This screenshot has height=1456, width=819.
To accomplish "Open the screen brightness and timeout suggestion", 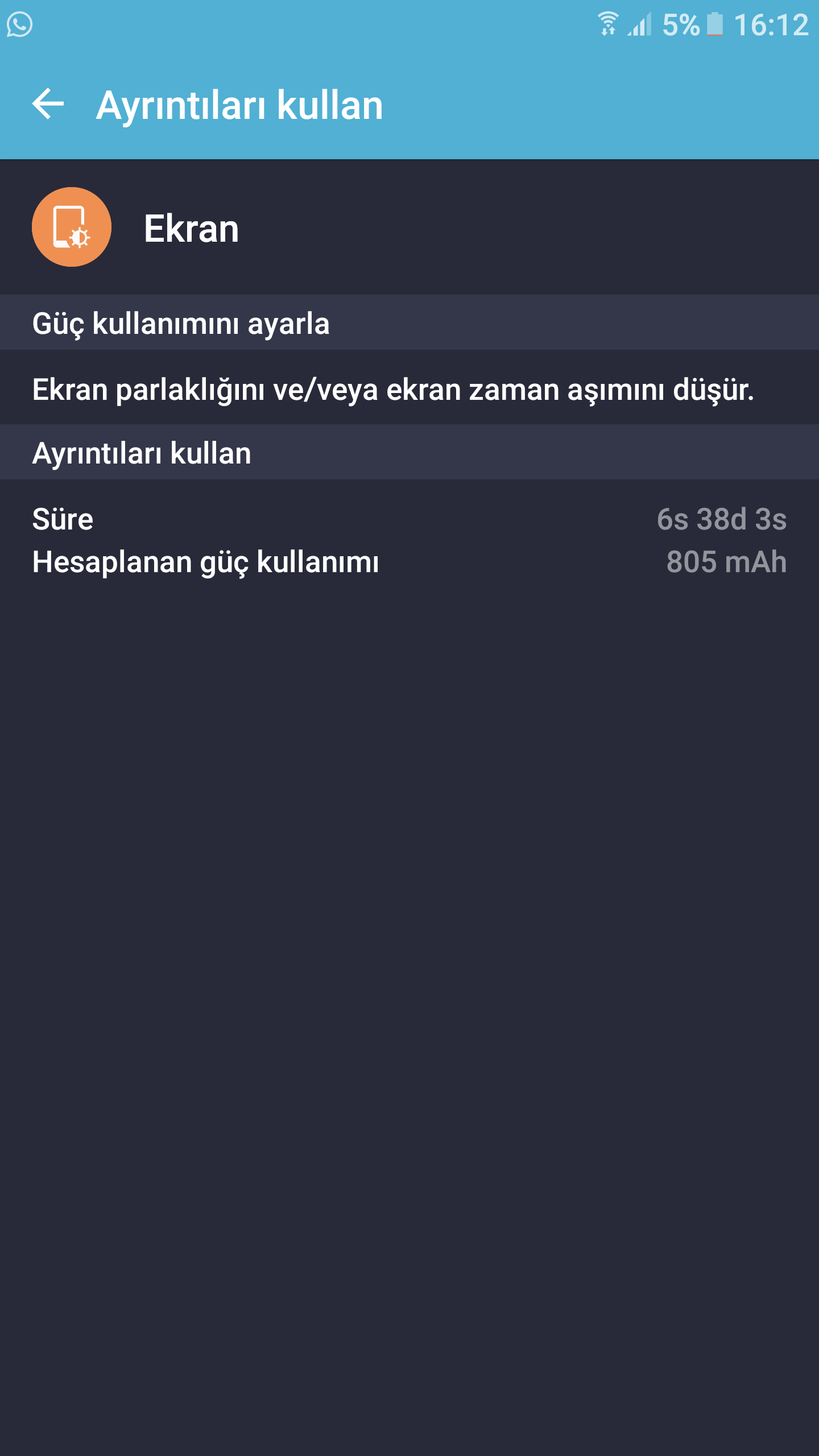I will [x=393, y=390].
